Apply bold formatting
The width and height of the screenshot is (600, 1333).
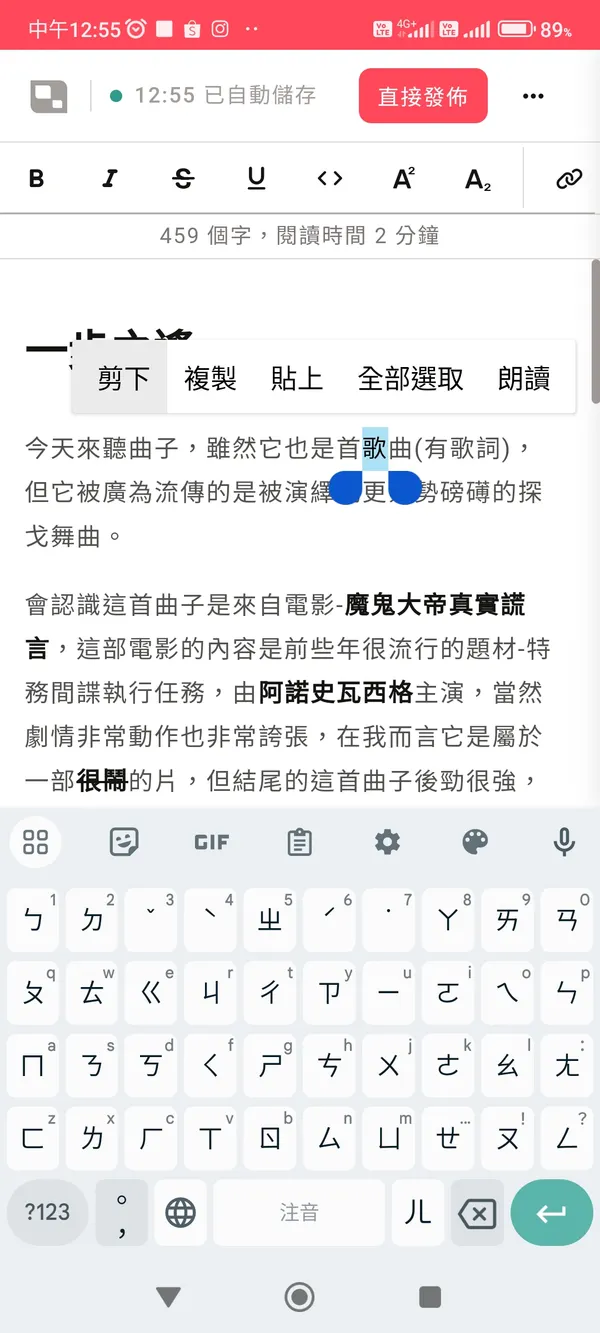(37, 179)
